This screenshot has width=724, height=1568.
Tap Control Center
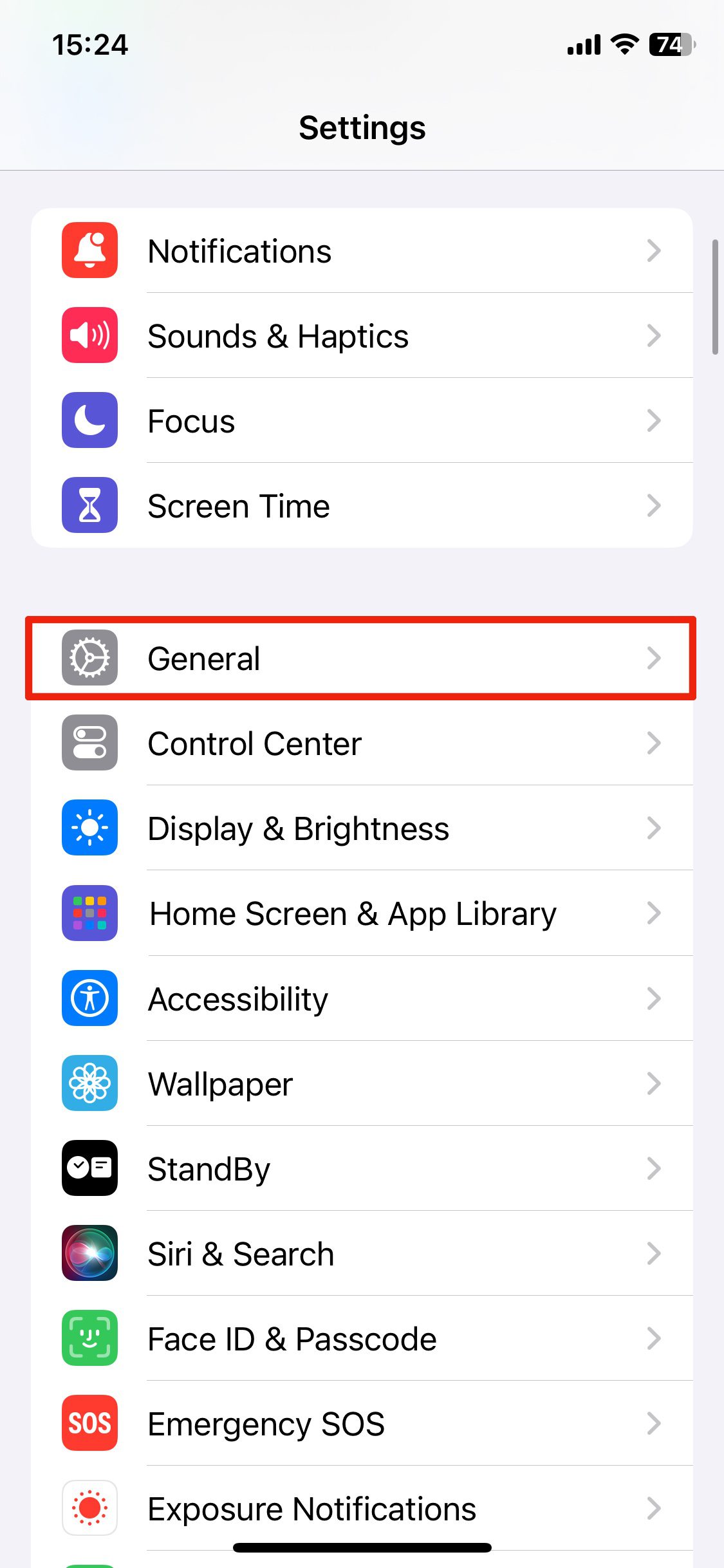coord(362,743)
